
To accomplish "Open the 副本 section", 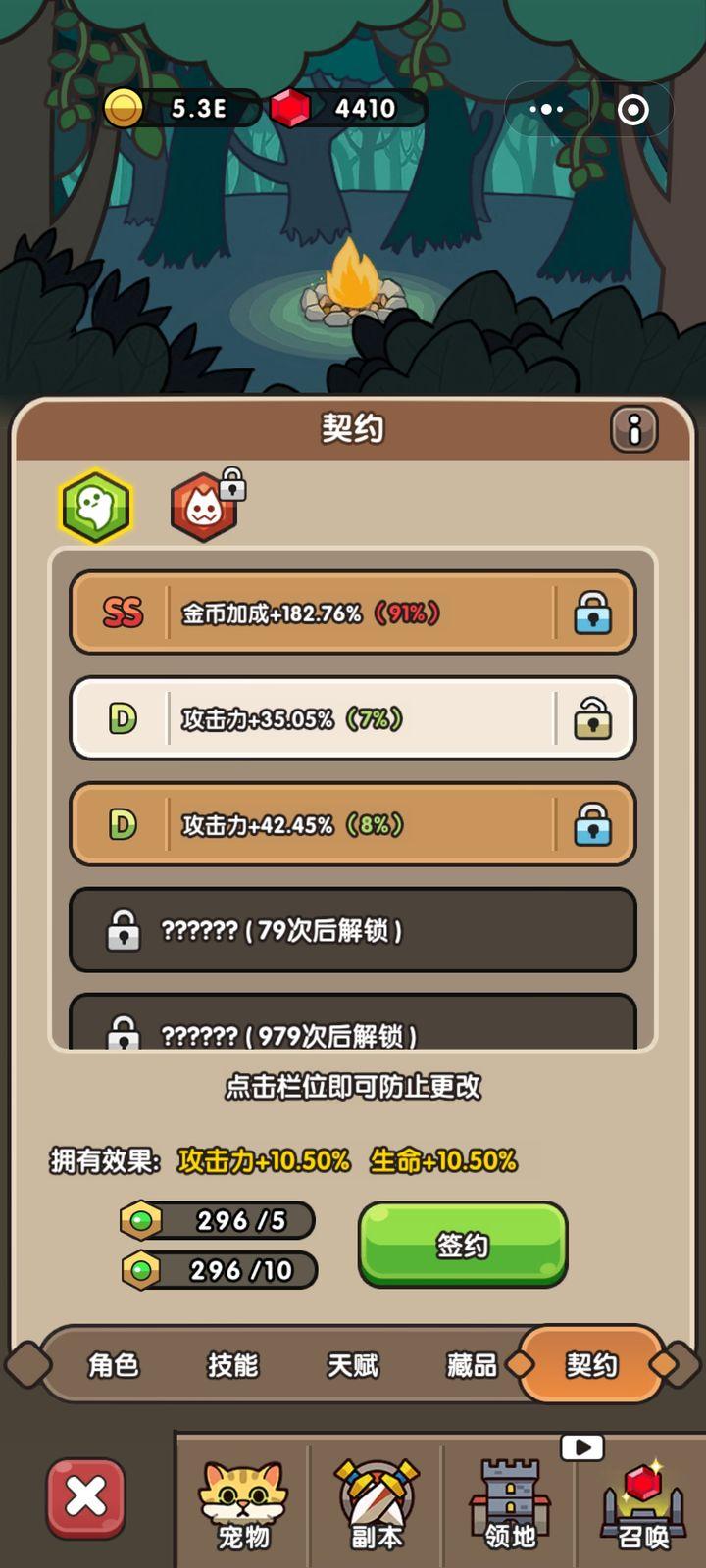I will pos(377,1505).
